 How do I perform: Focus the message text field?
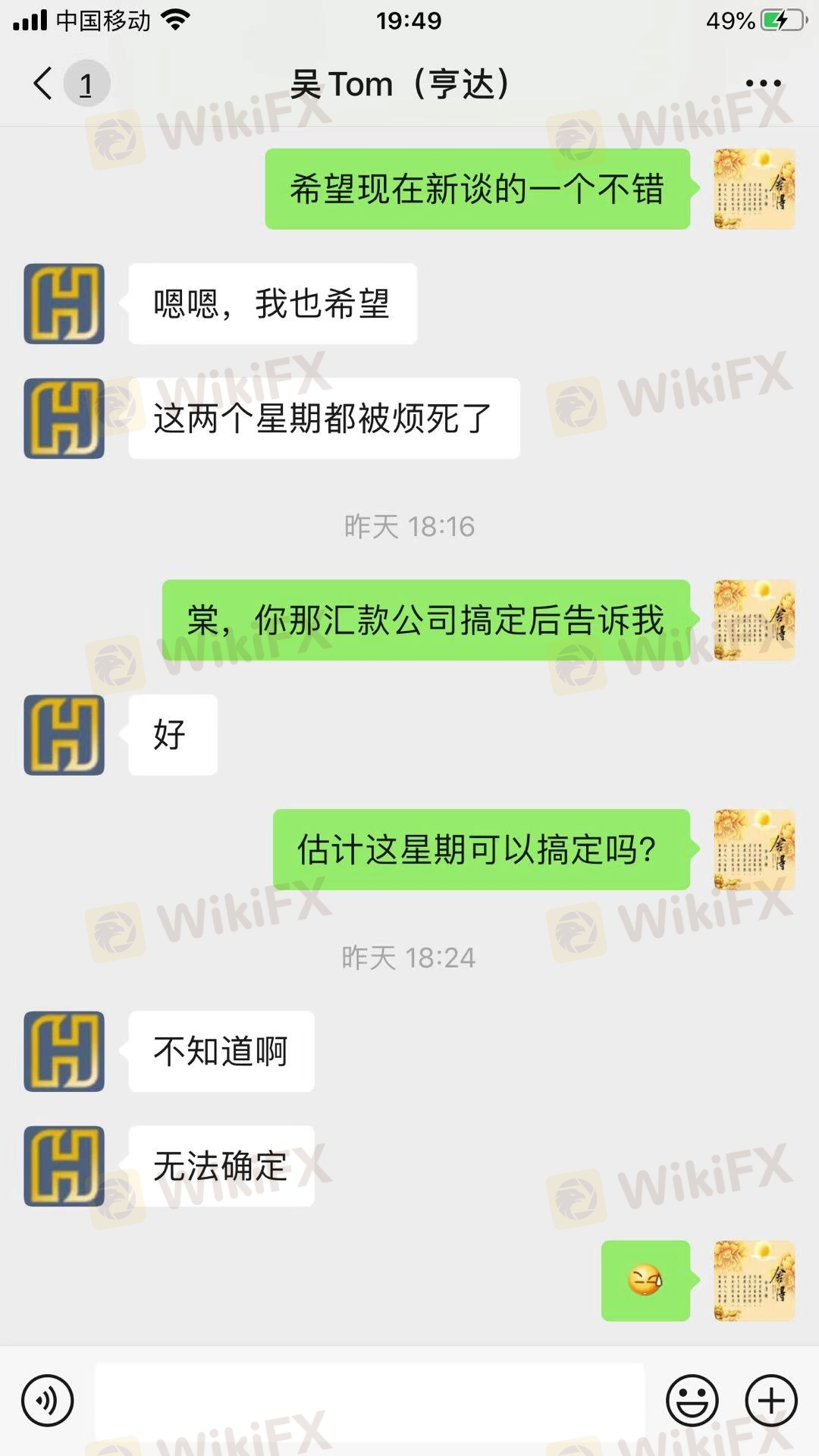(x=369, y=1401)
